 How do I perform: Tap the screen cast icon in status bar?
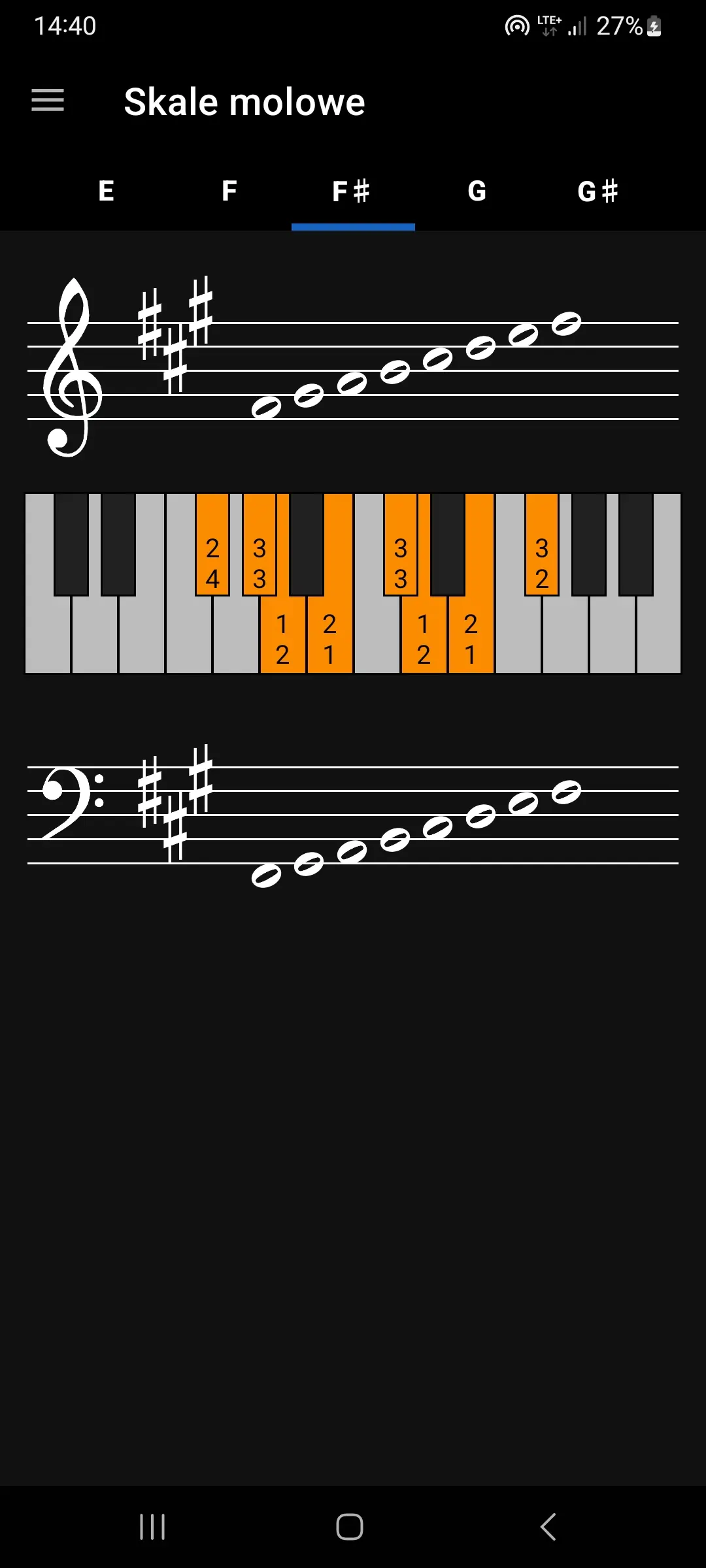(516, 26)
